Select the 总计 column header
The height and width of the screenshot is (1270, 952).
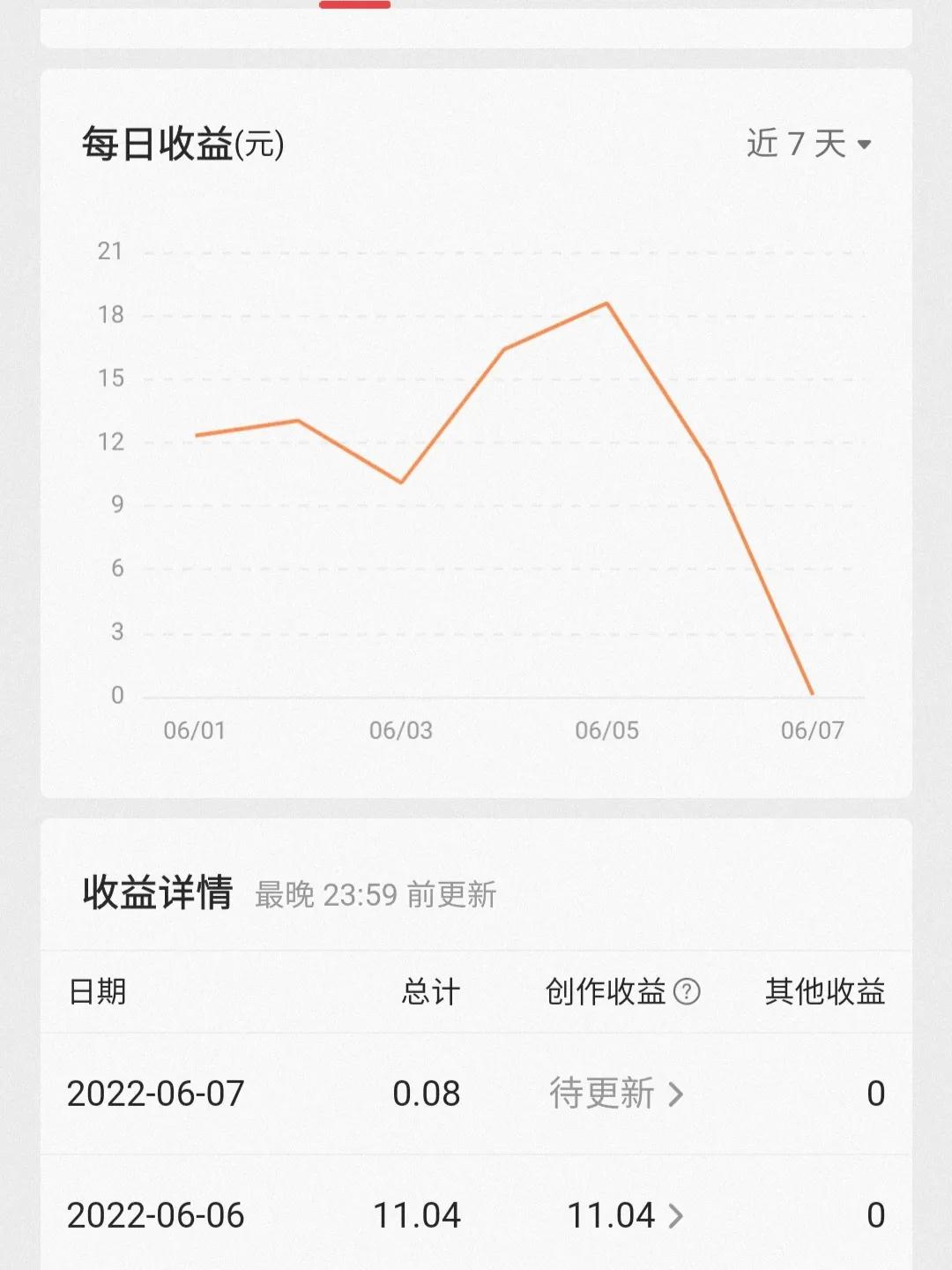point(429,991)
